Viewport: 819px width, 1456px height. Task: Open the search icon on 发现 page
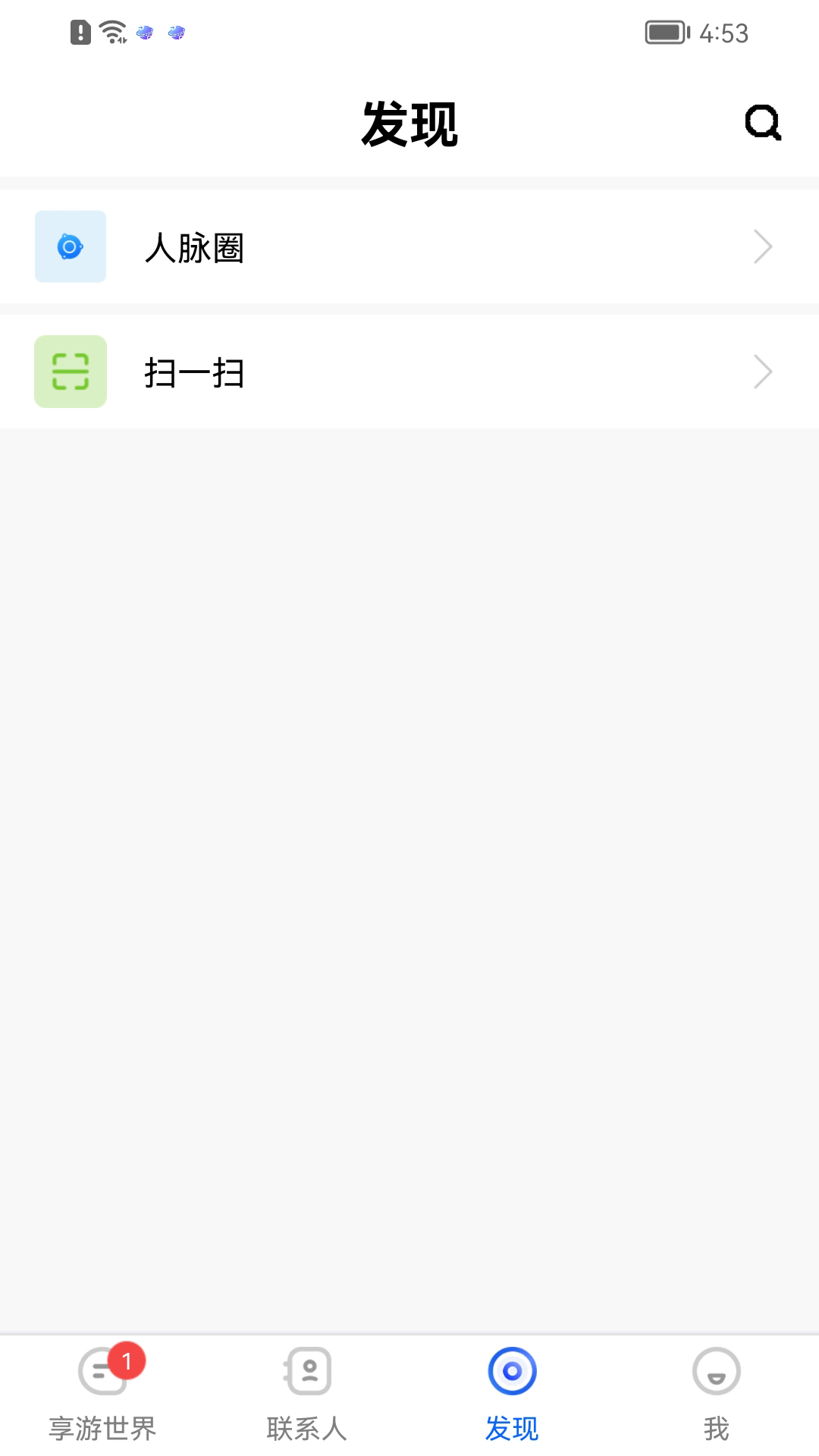(764, 124)
